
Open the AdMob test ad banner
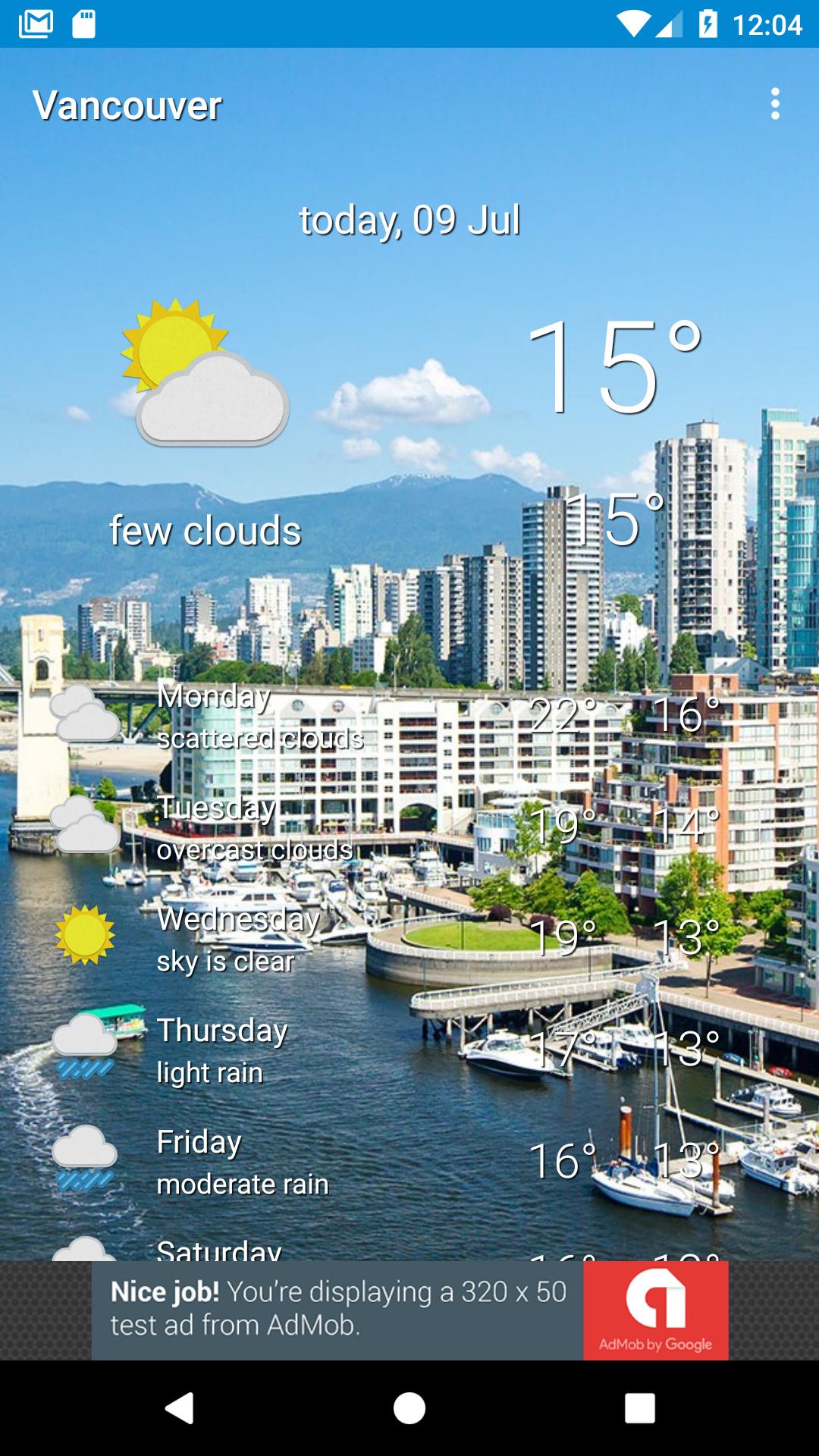coord(409,1310)
